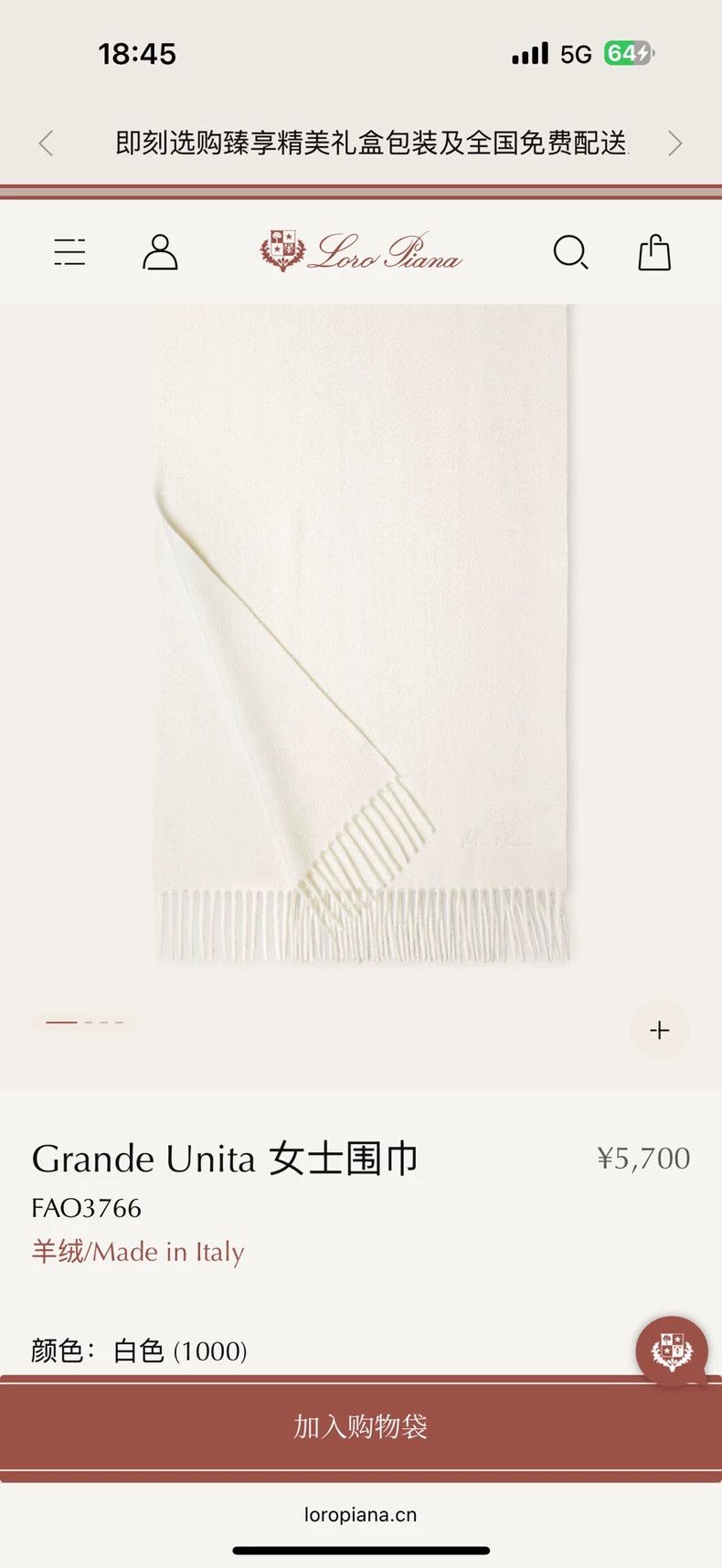Image resolution: width=722 pixels, height=1568 pixels.
Task: Open the hamburger menu
Action: coord(69,251)
